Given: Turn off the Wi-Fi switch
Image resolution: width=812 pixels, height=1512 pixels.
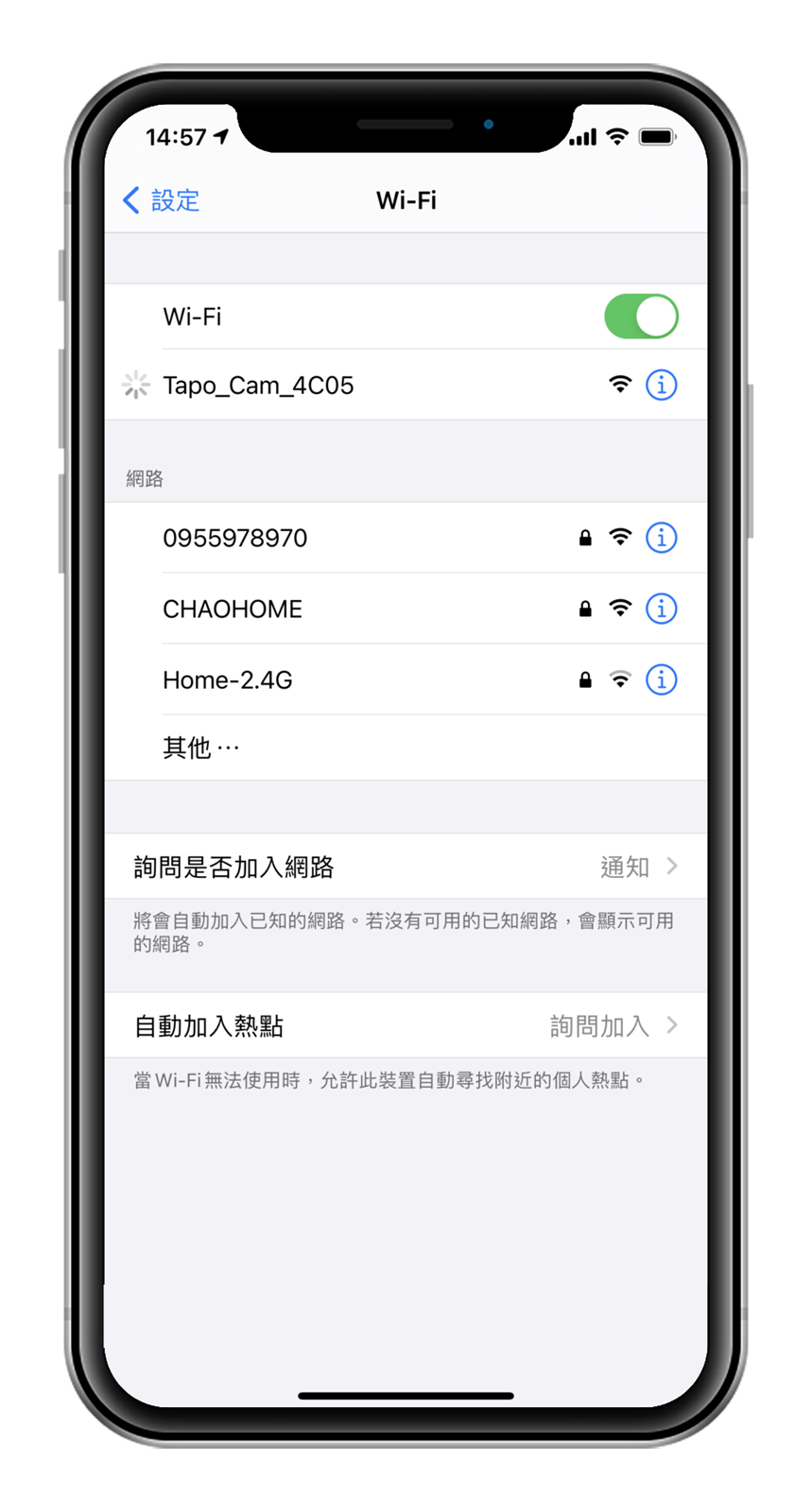Looking at the screenshot, I should pyautogui.click(x=641, y=317).
